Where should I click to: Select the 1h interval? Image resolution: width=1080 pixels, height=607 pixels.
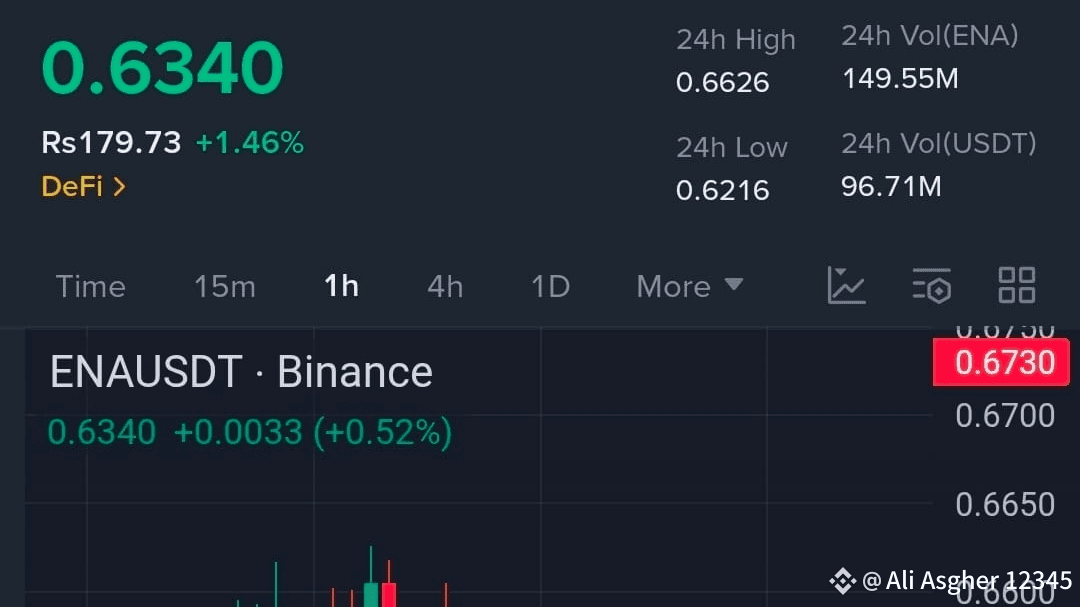341,287
